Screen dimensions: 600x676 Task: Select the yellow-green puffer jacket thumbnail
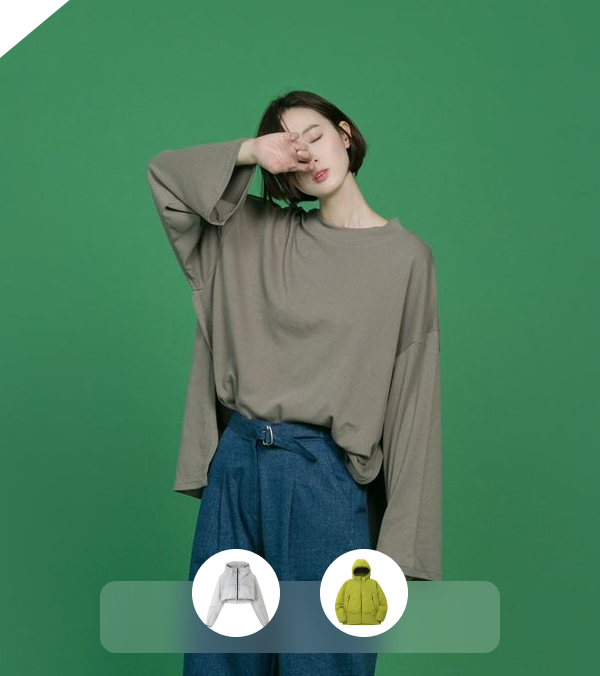(363, 593)
